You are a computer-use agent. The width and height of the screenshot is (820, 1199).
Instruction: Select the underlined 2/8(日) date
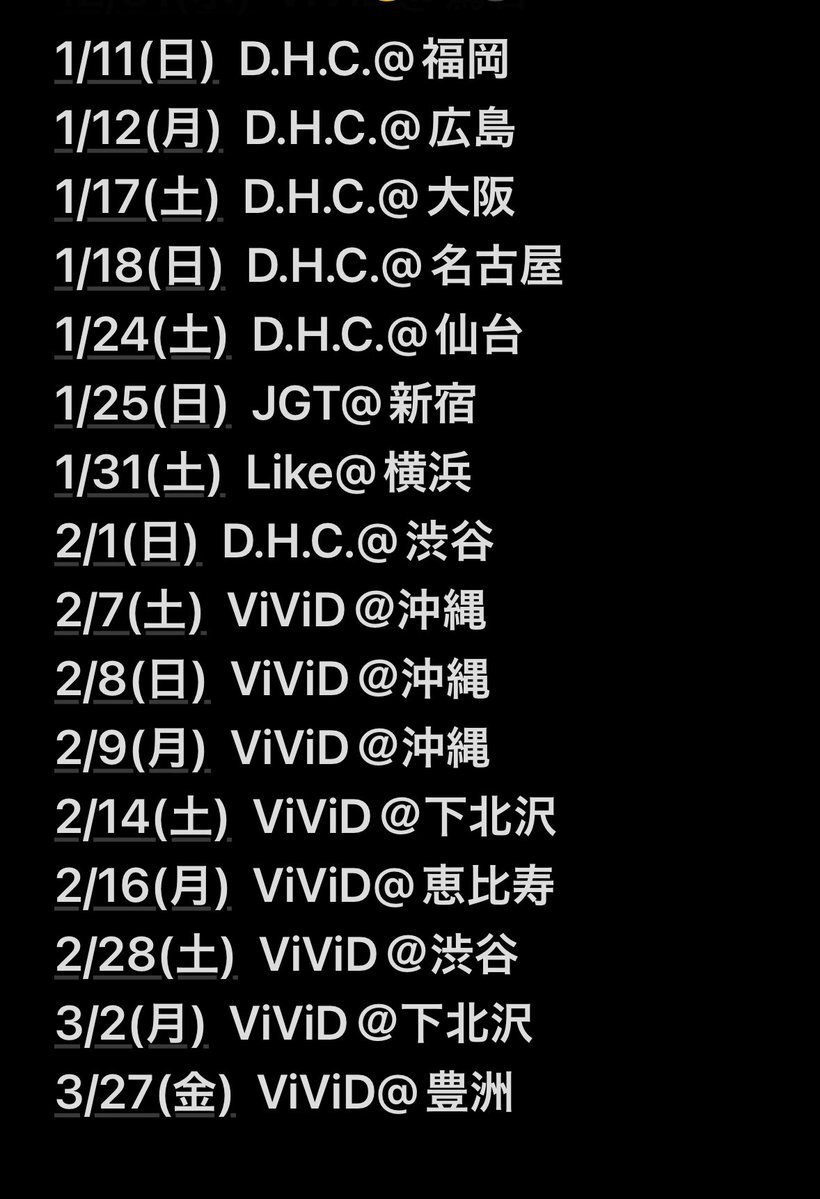point(131,680)
